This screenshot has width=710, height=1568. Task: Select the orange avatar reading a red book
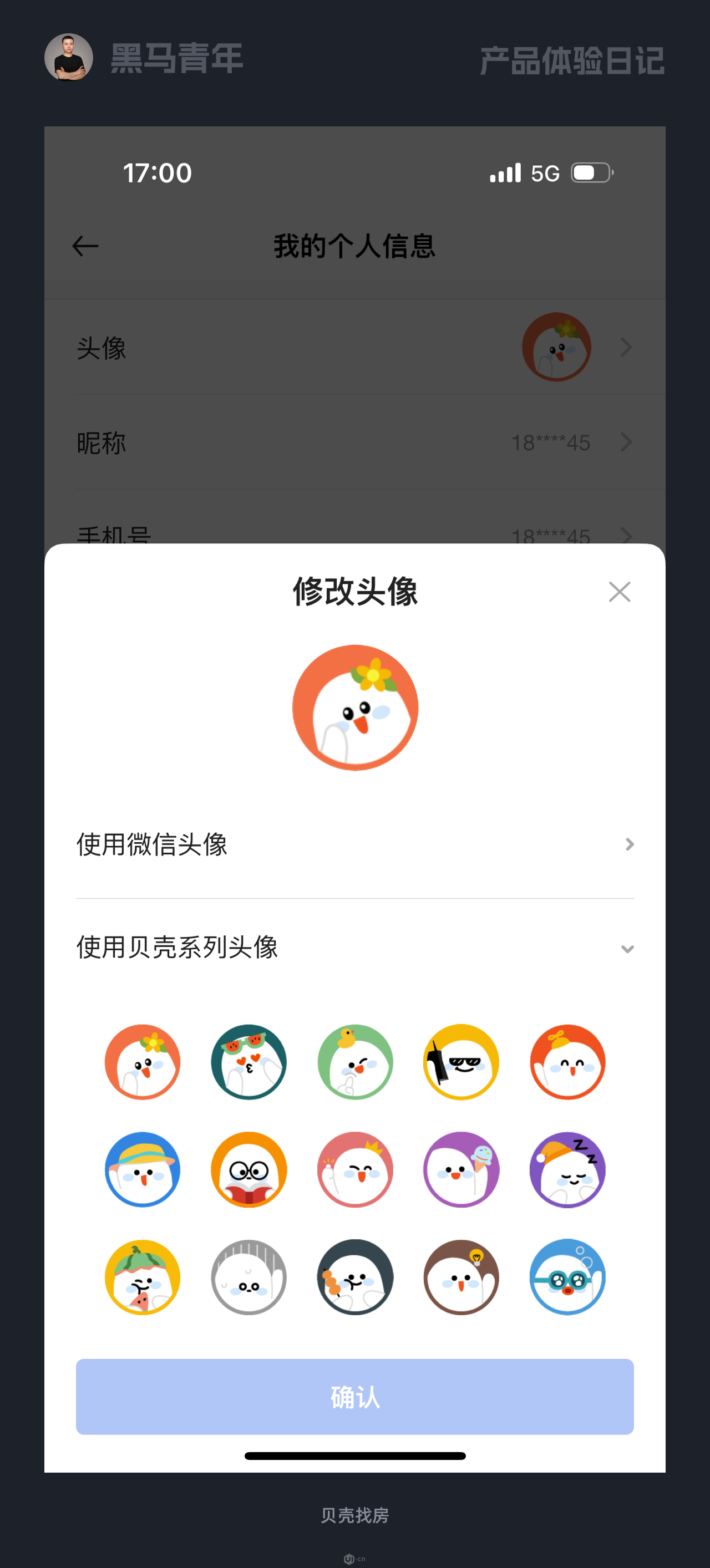(x=248, y=1169)
